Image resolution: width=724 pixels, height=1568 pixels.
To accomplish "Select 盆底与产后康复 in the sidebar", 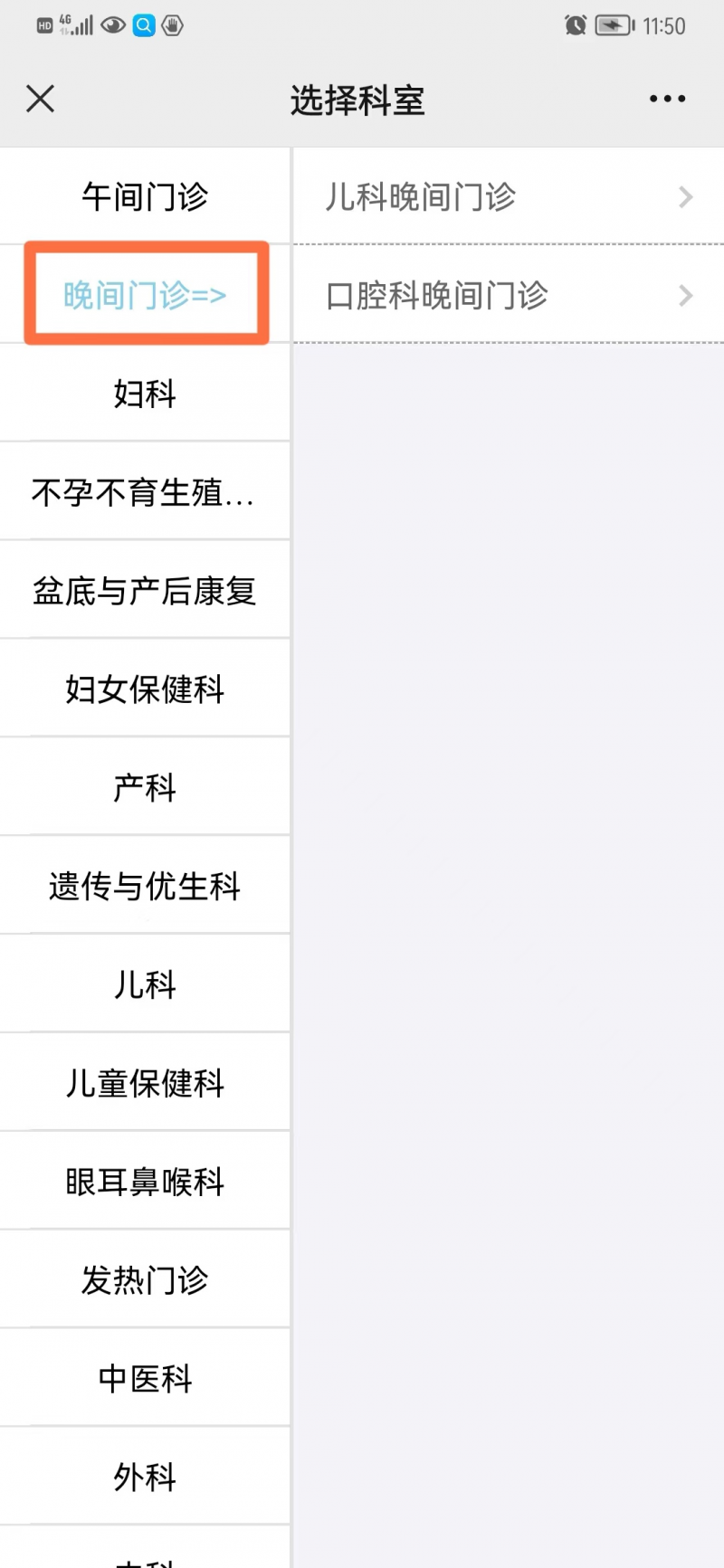I will coord(145,591).
